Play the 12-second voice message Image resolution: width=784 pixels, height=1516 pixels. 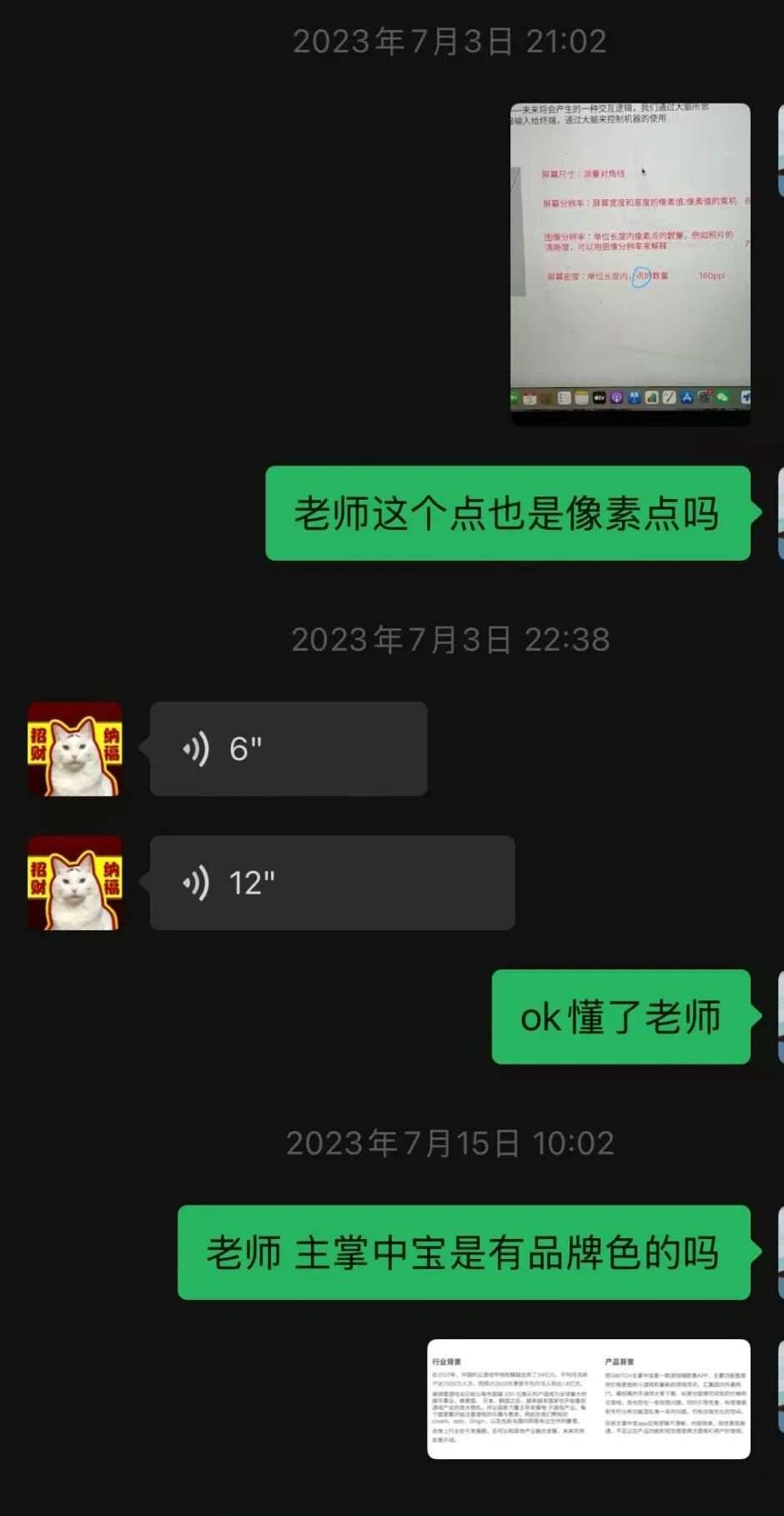pyautogui.click(x=331, y=883)
